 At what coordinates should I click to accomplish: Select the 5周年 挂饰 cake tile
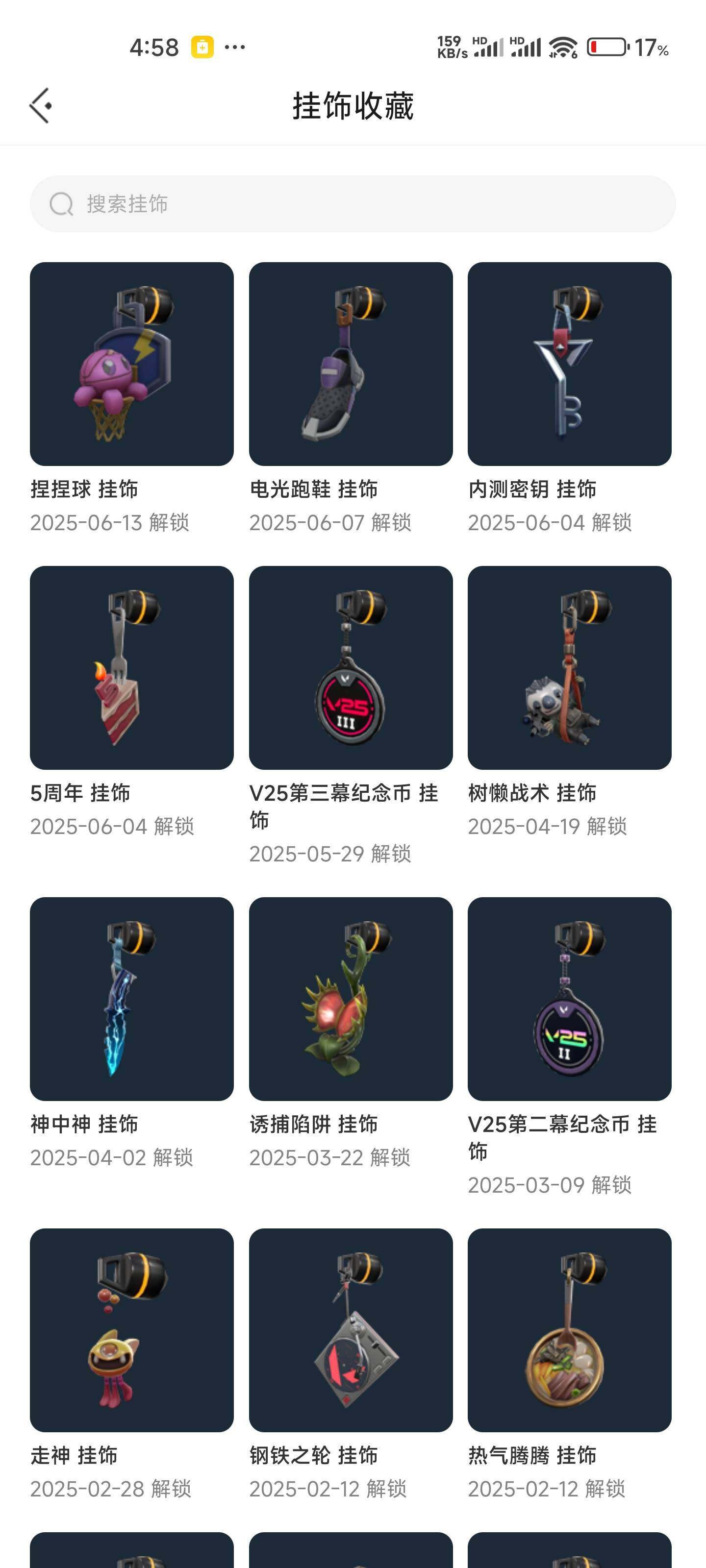[131, 668]
